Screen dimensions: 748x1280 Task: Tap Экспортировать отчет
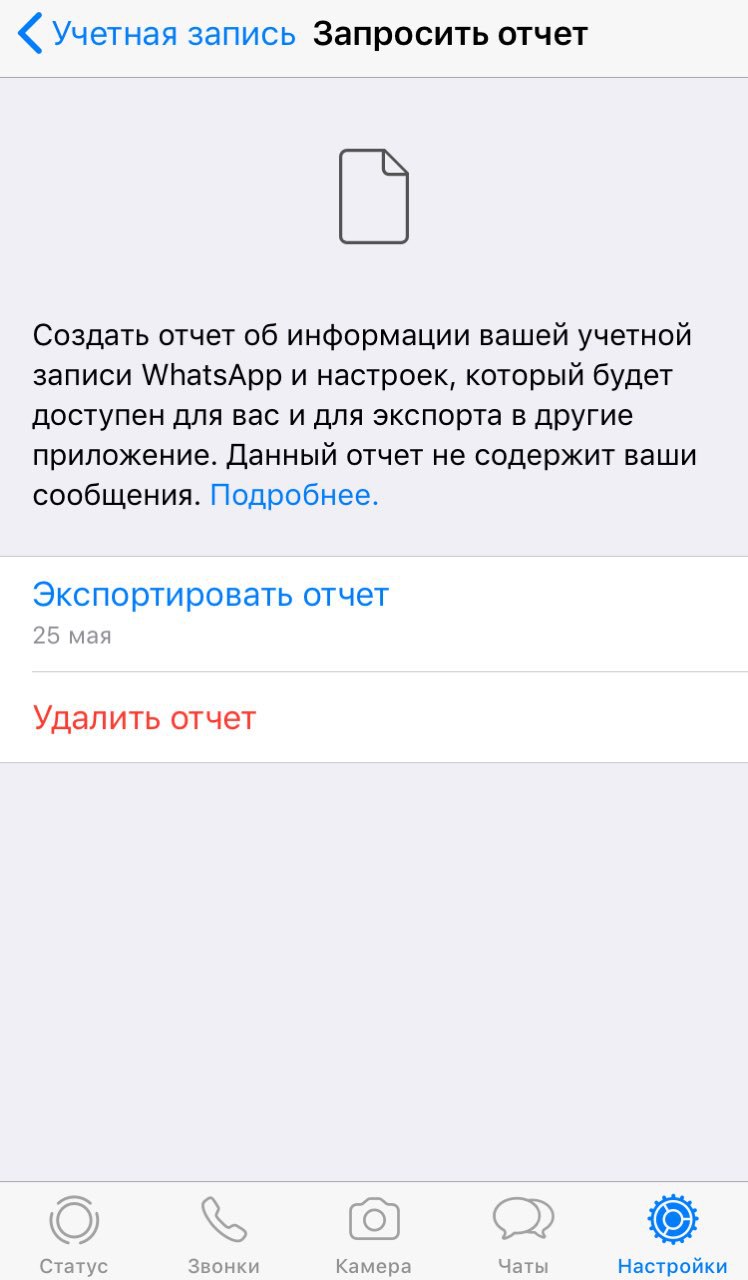[x=210, y=595]
